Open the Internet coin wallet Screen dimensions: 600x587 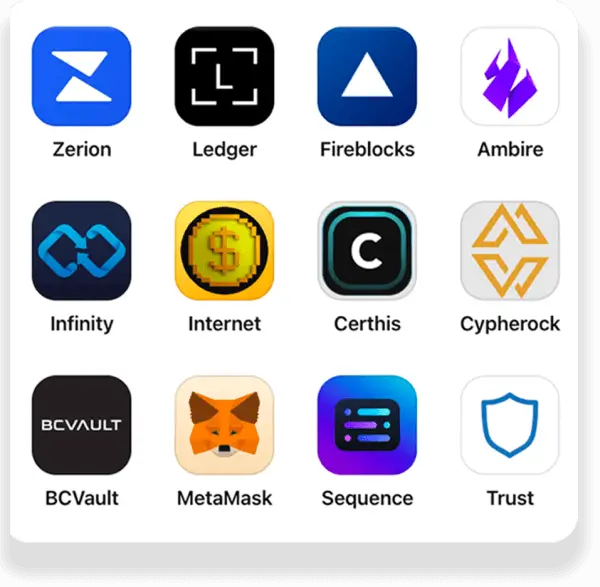(x=224, y=251)
